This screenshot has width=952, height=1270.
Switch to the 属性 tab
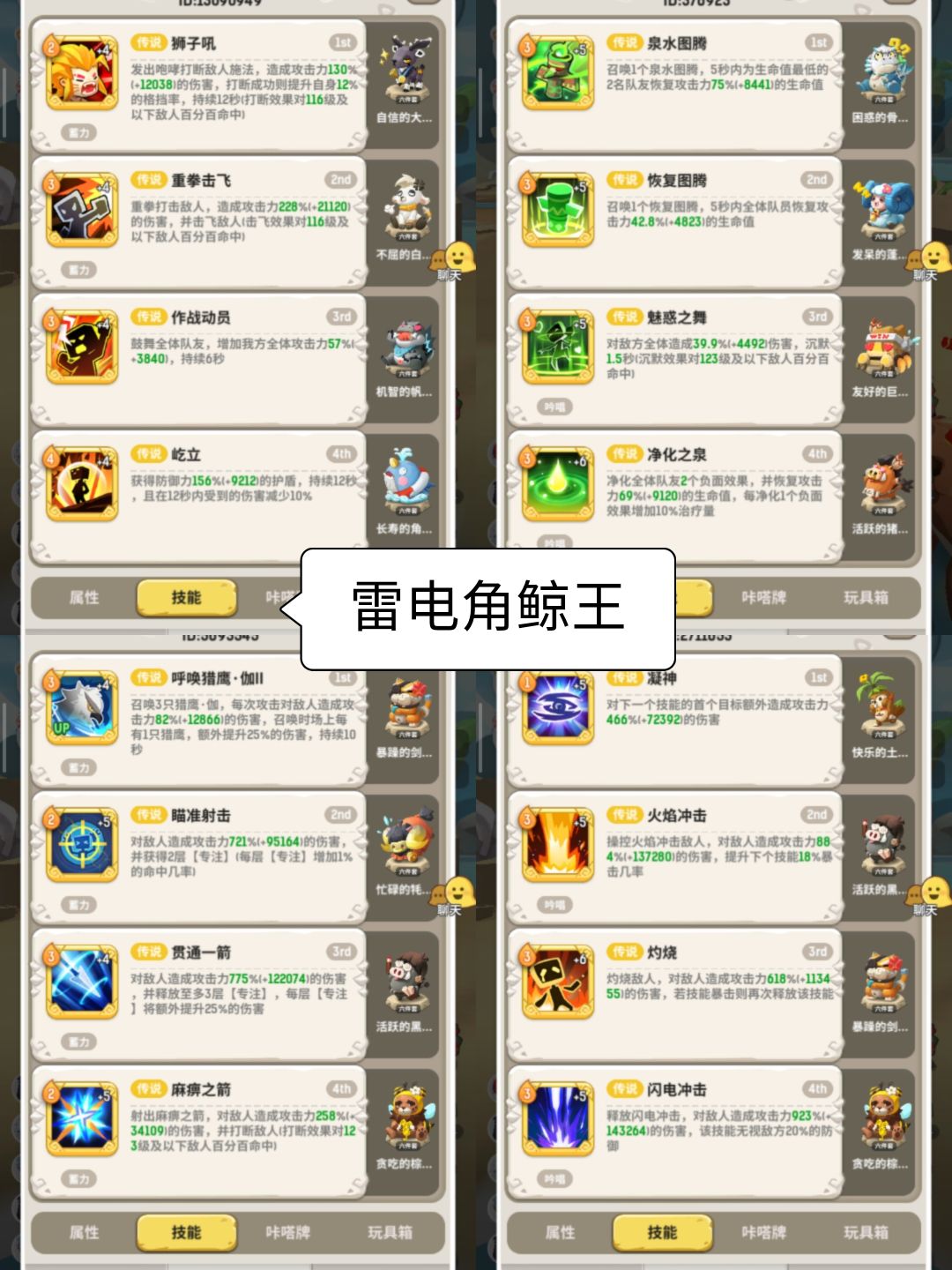pos(84,1233)
